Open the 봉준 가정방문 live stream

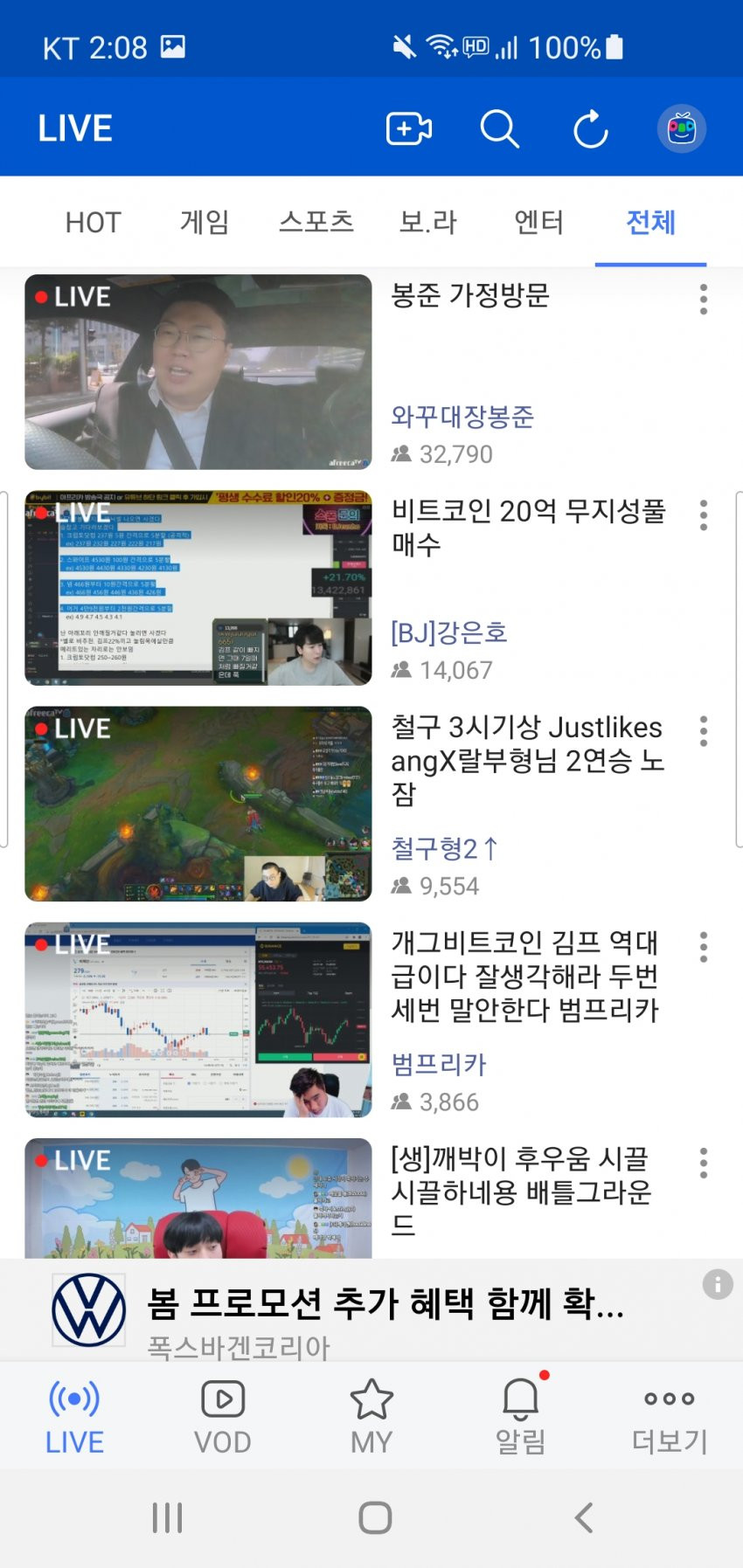pyautogui.click(x=198, y=372)
